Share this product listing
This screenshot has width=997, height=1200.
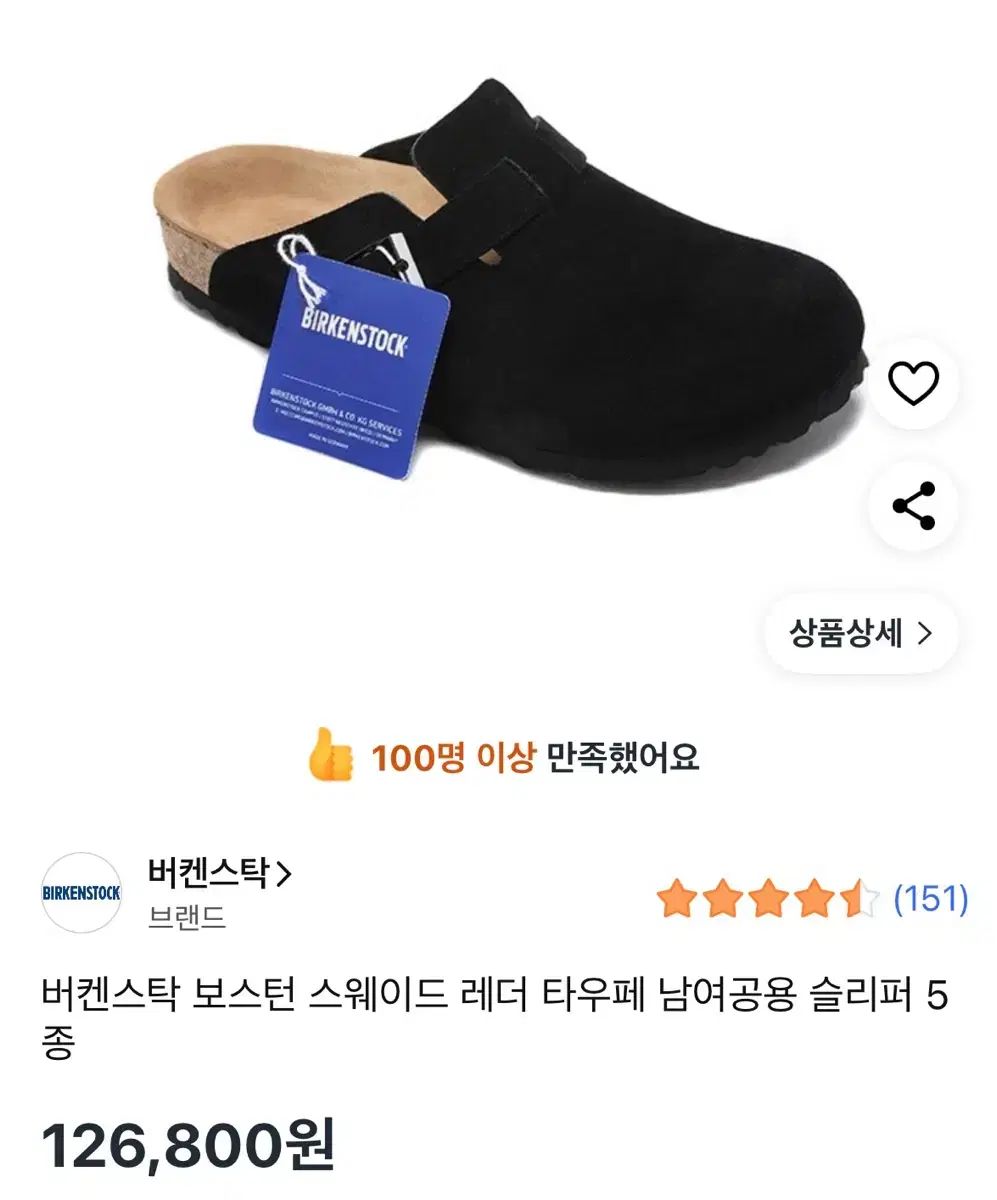point(913,506)
